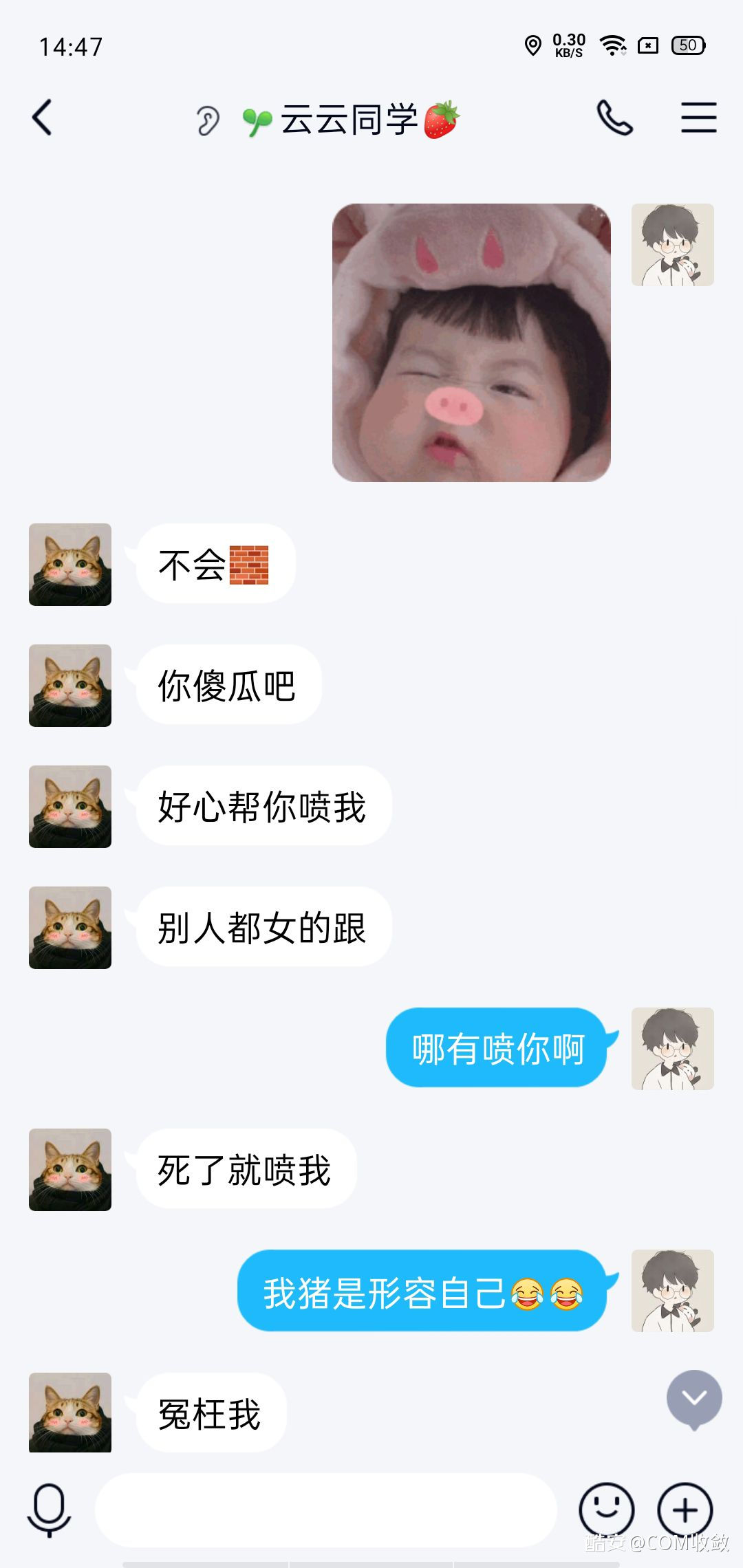Open the emoji sticker panel

tap(606, 1510)
